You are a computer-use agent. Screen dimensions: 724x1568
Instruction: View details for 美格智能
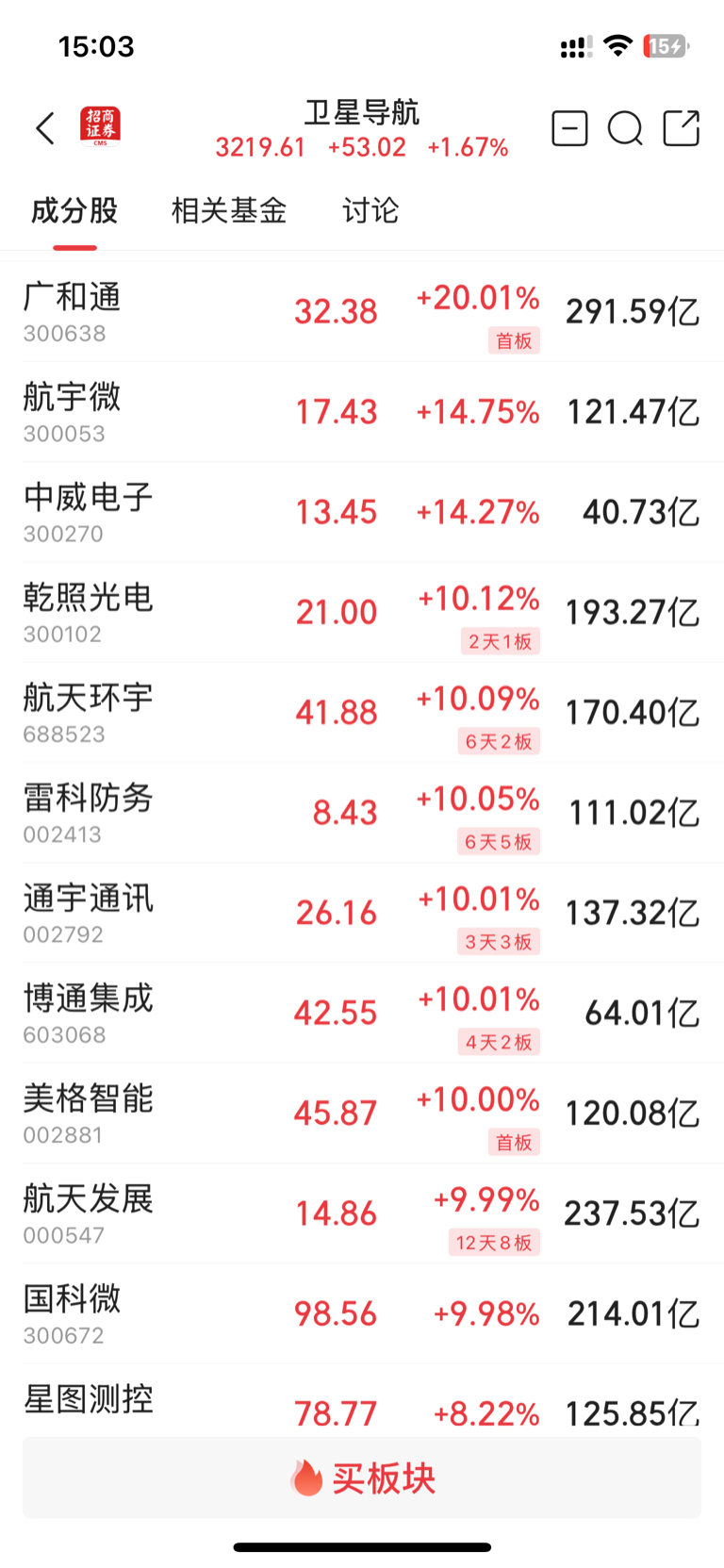click(x=362, y=1114)
